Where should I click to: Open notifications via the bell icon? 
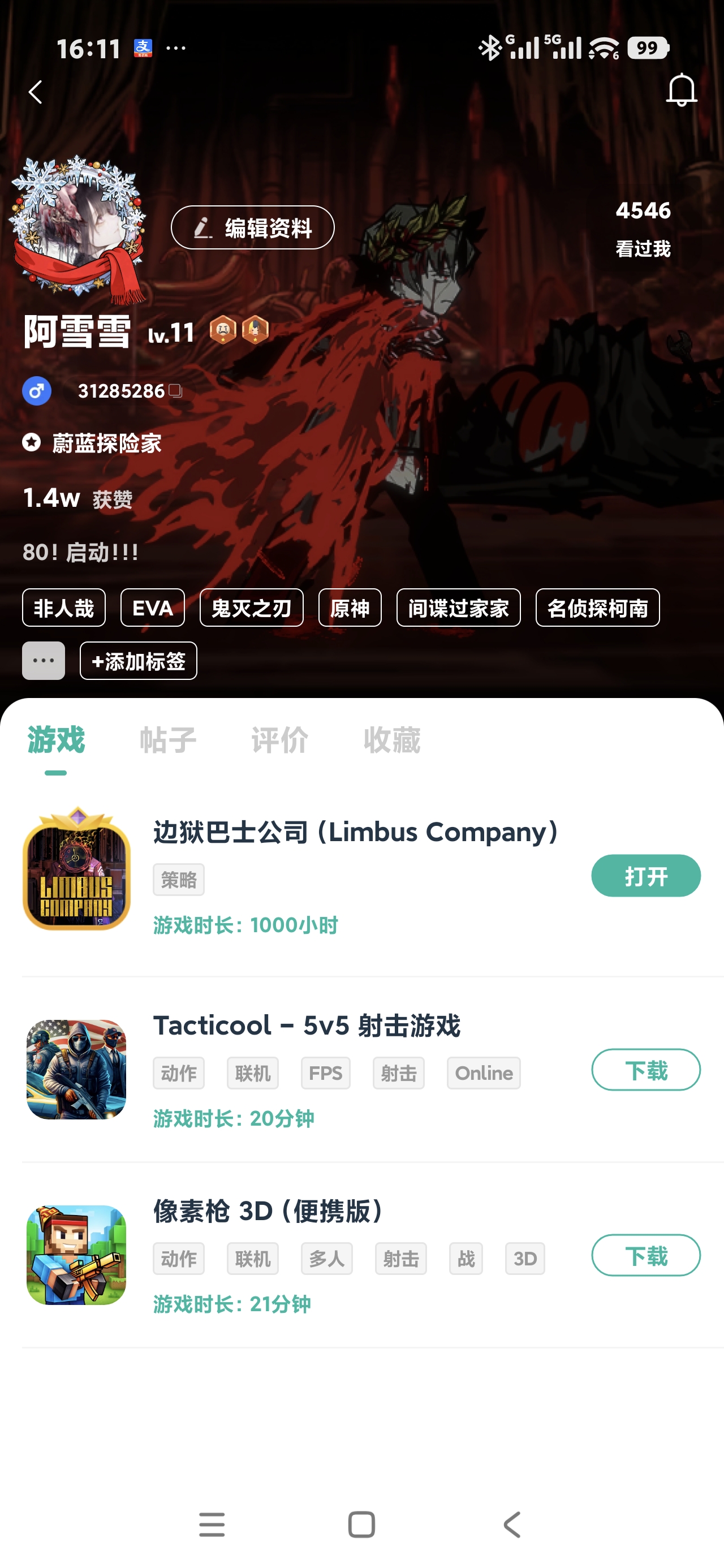tap(682, 89)
